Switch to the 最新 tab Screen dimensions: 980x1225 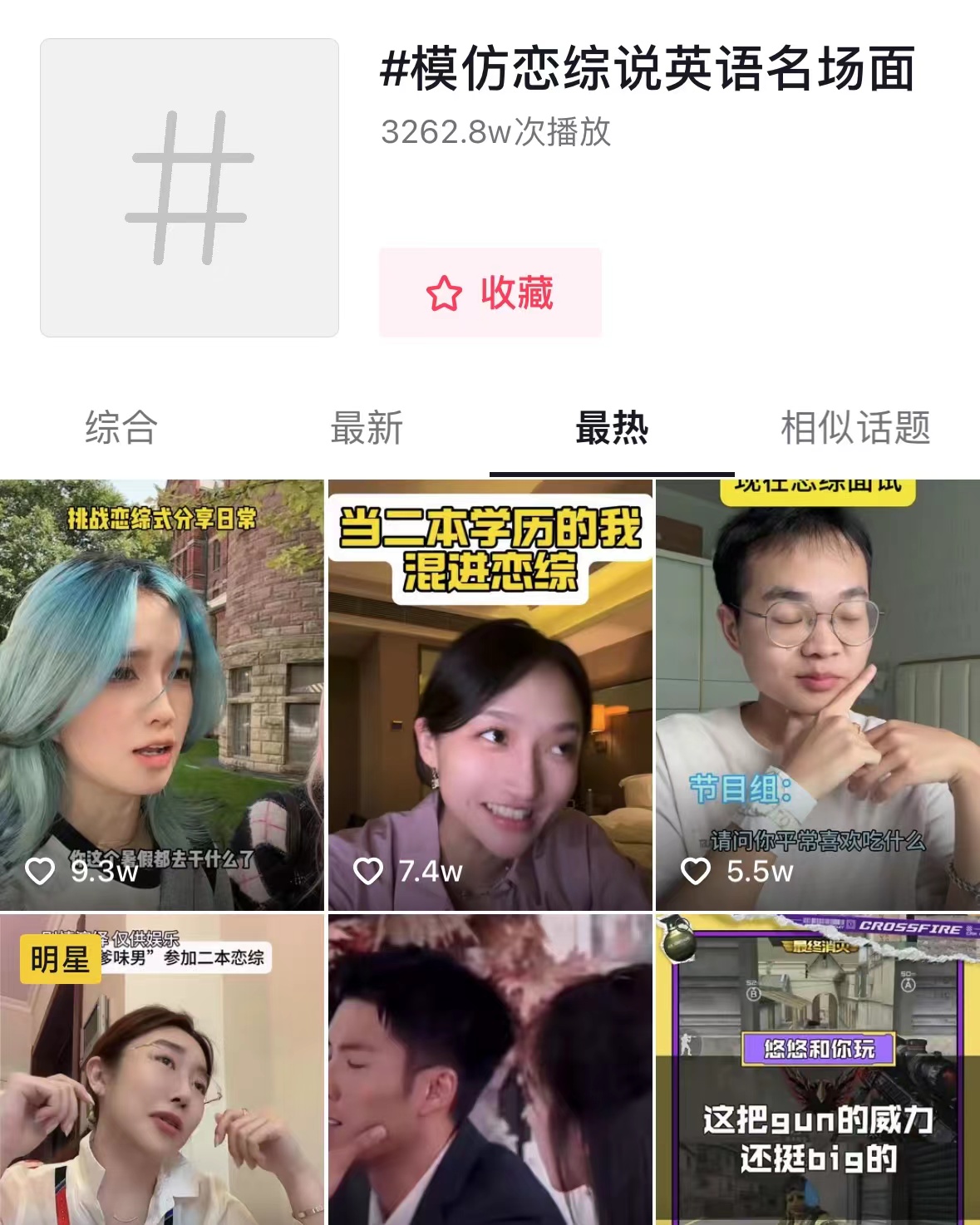pyautogui.click(x=367, y=428)
